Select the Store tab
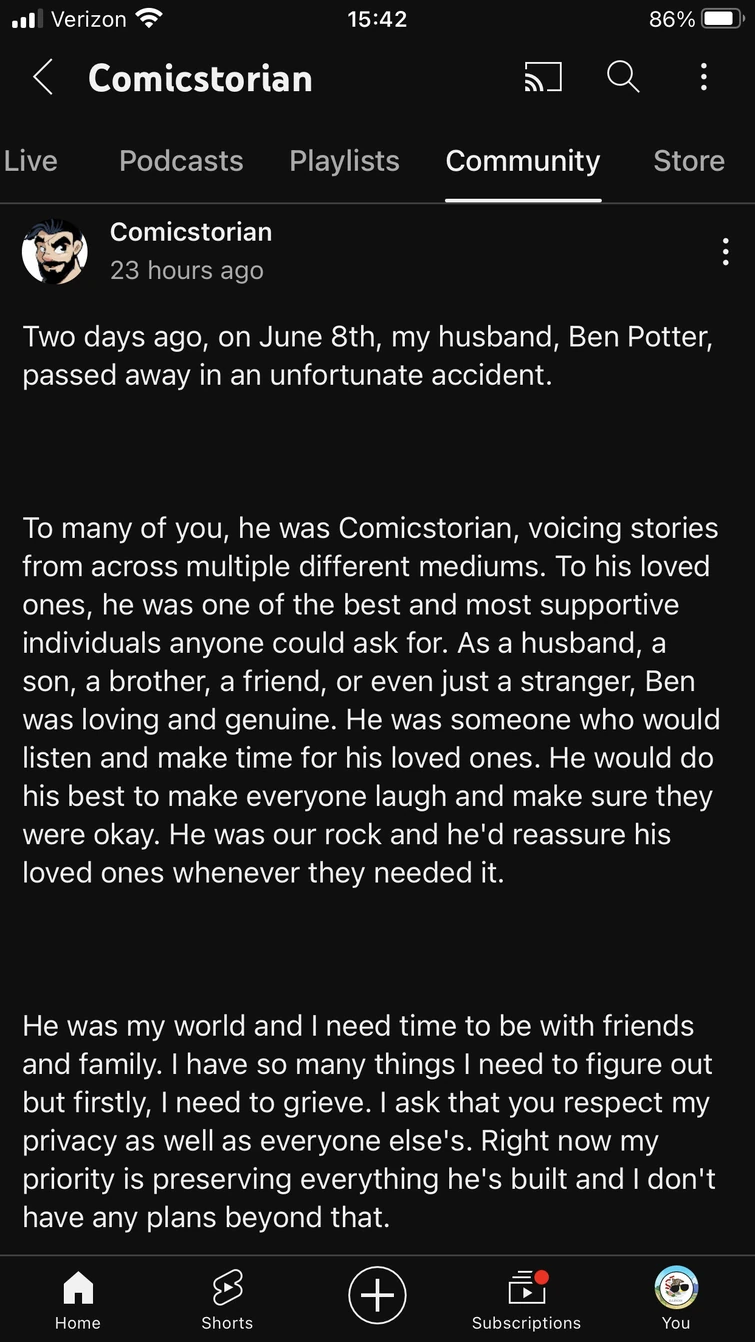The image size is (755, 1342). point(688,160)
